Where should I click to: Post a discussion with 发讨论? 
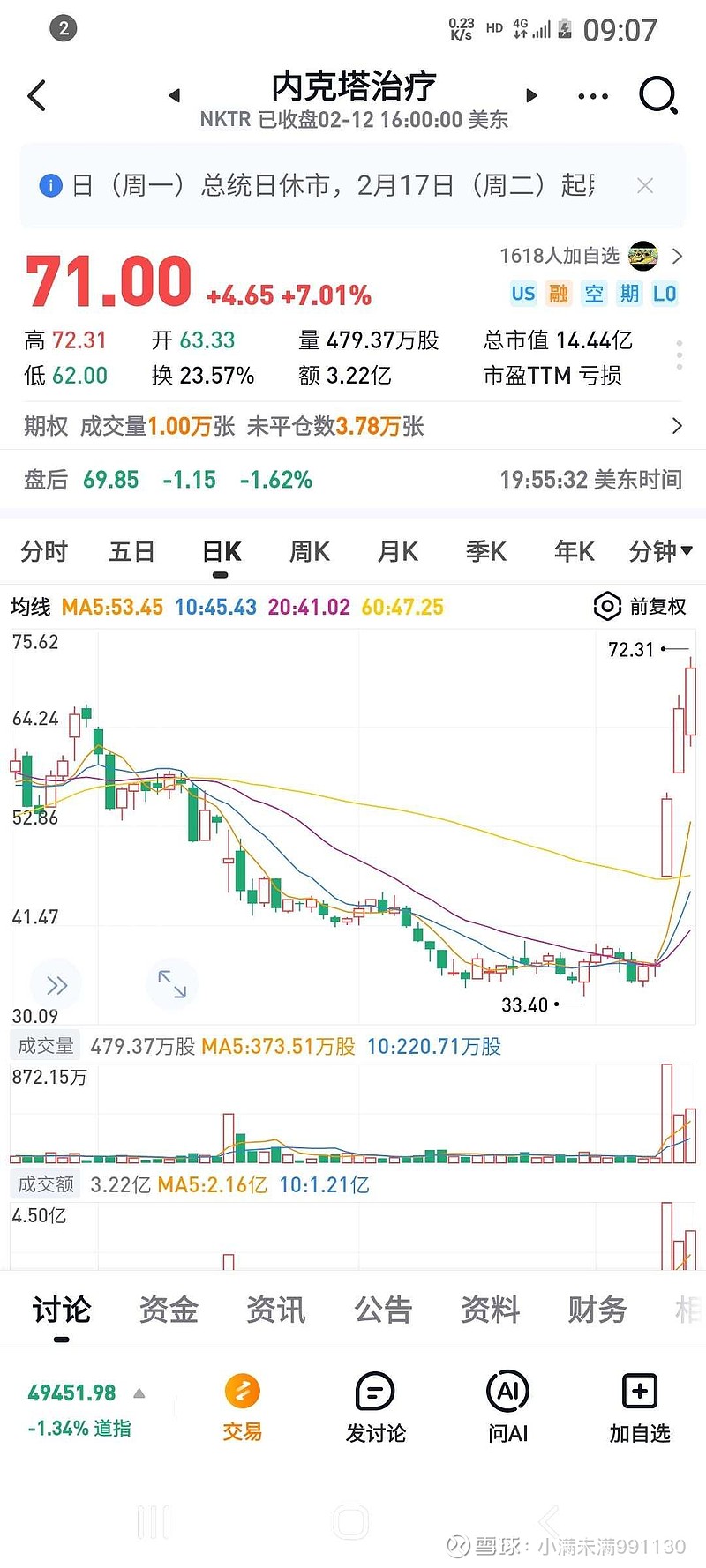[375, 1407]
